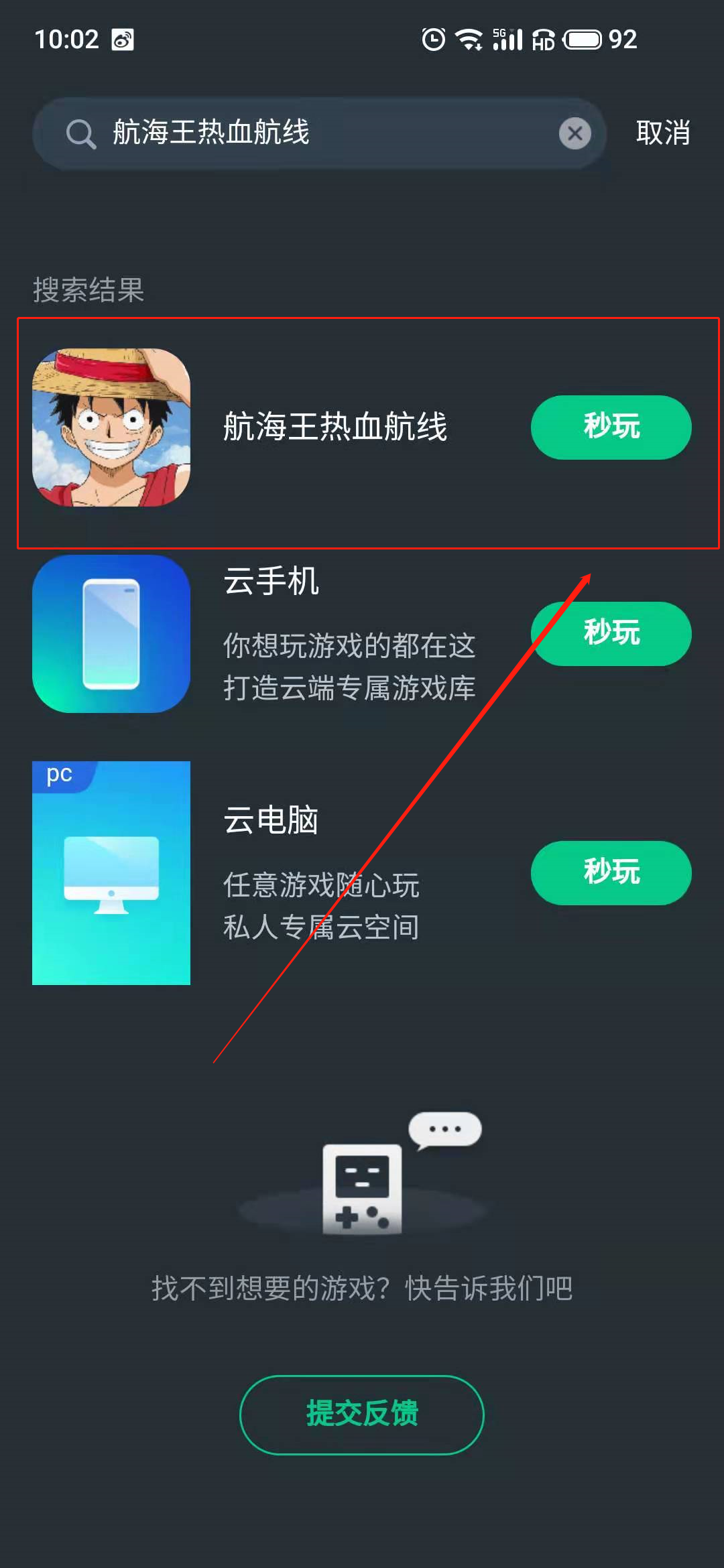Submit feedback with 提交反馈
This screenshot has height=1568, width=724.
pos(362,1415)
